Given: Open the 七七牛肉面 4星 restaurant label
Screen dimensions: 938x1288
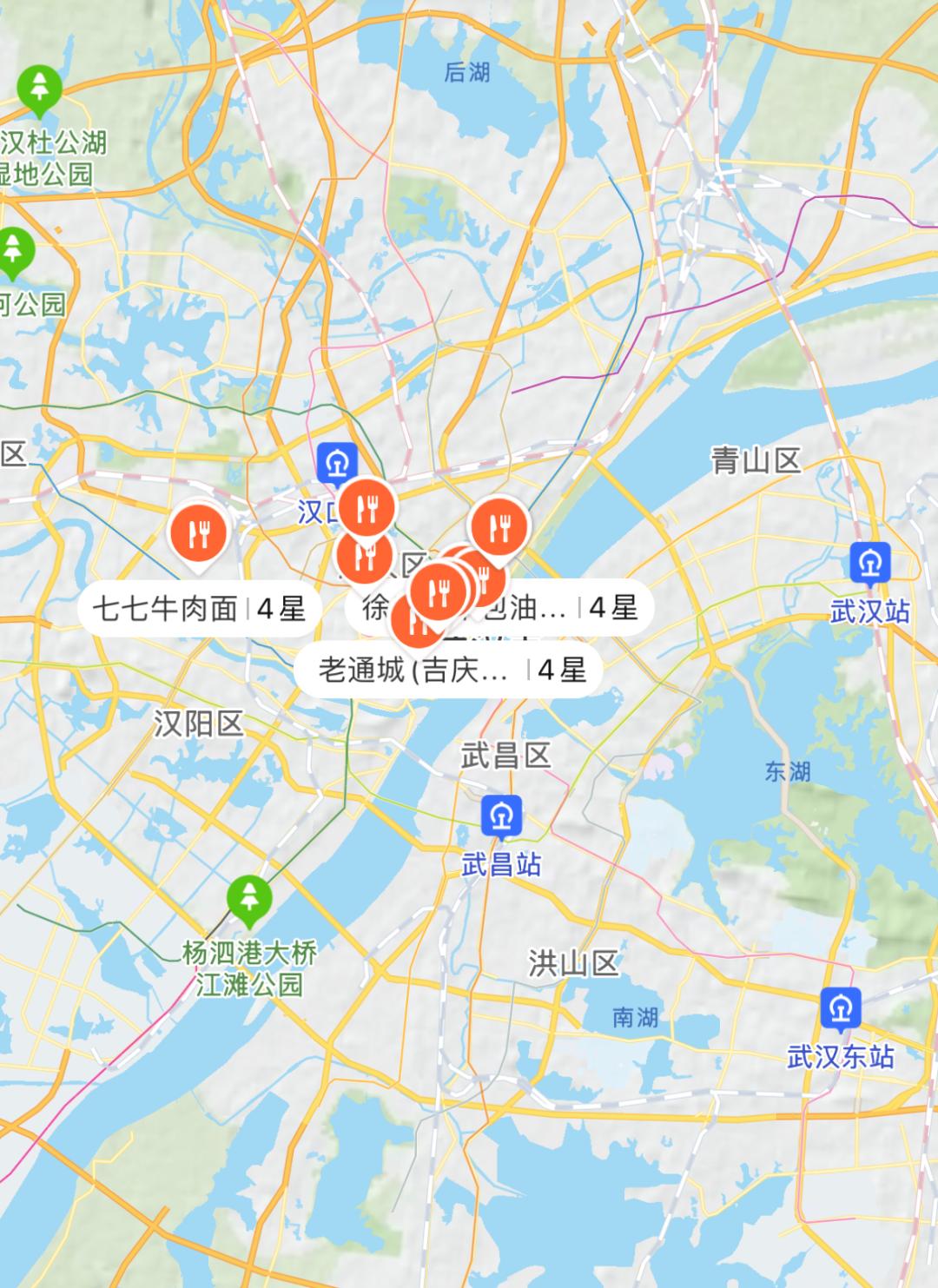Looking at the screenshot, I should 199,608.
